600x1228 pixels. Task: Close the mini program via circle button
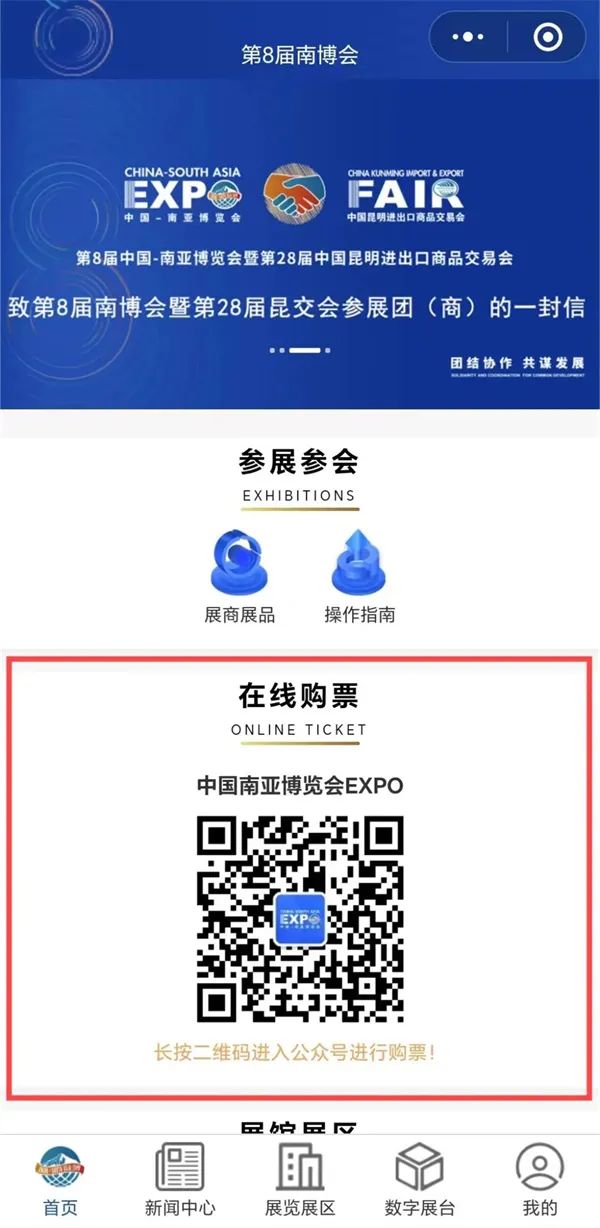tap(547, 37)
